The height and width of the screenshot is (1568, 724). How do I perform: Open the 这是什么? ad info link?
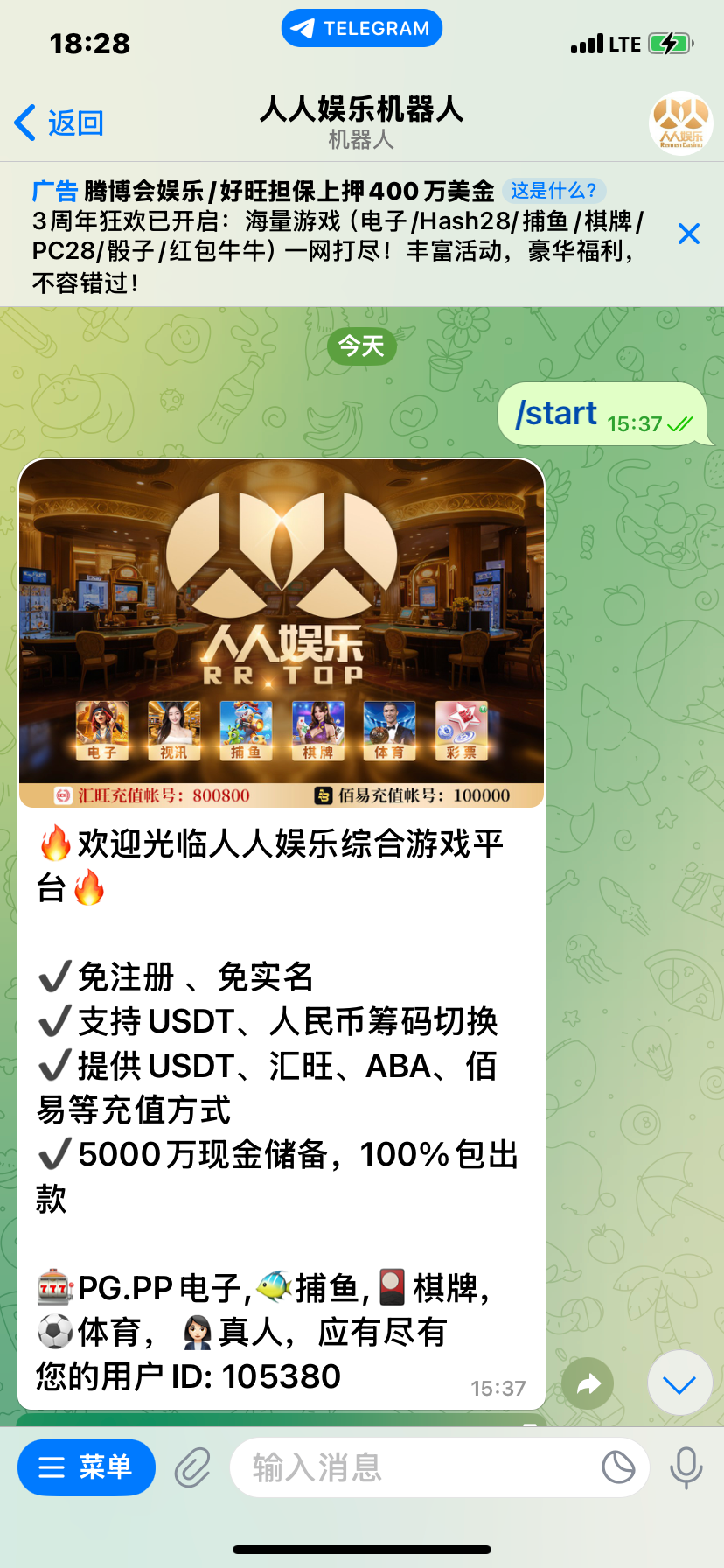553,191
